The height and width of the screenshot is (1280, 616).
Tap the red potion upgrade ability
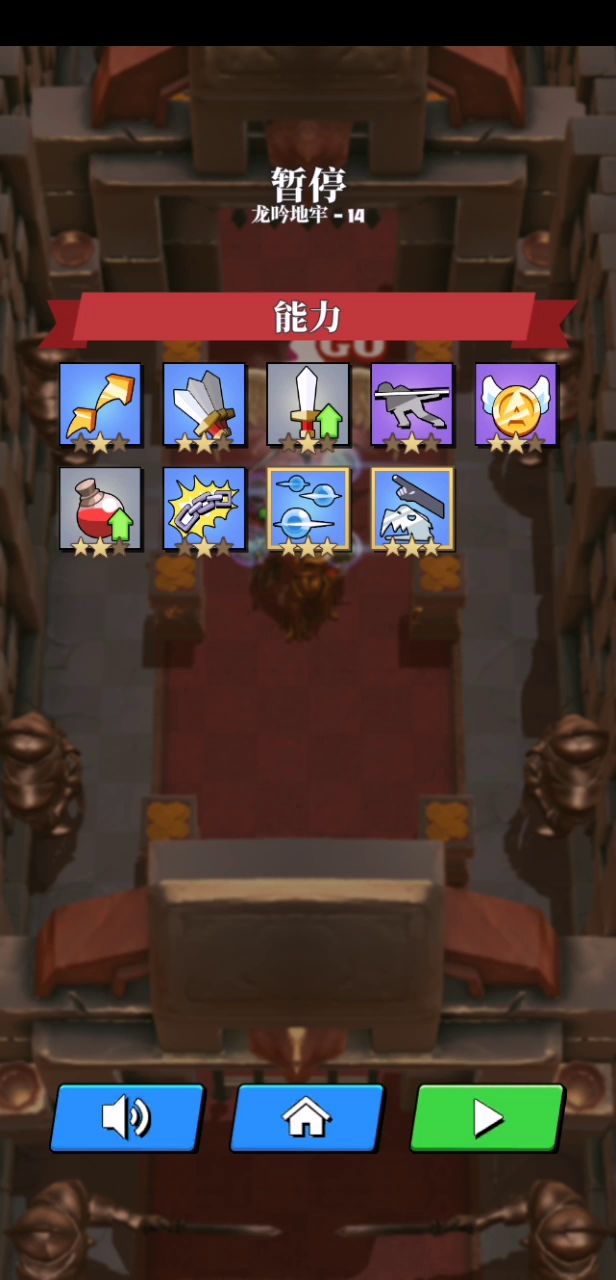100,508
